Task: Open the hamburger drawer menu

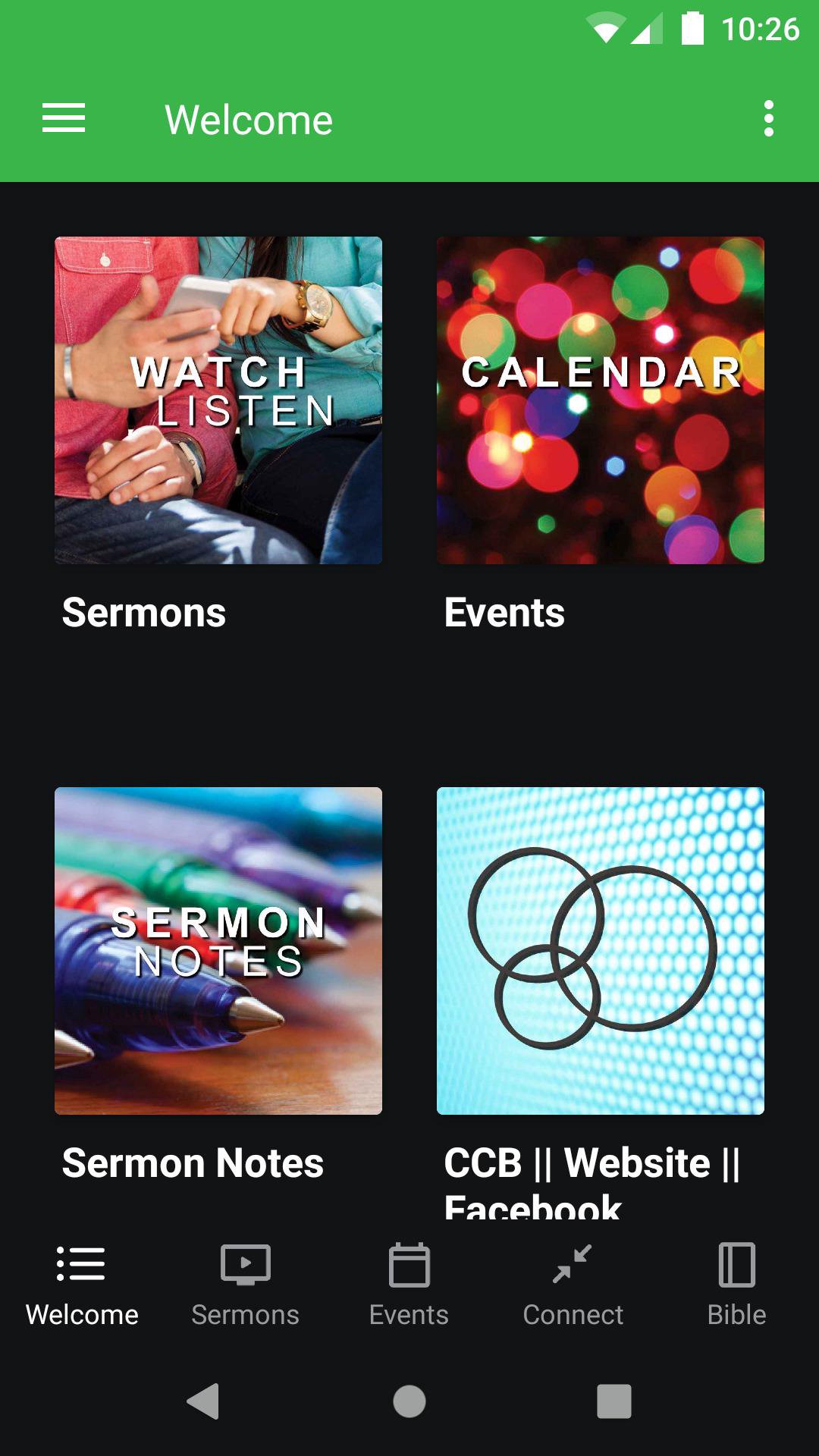Action: coord(64,119)
